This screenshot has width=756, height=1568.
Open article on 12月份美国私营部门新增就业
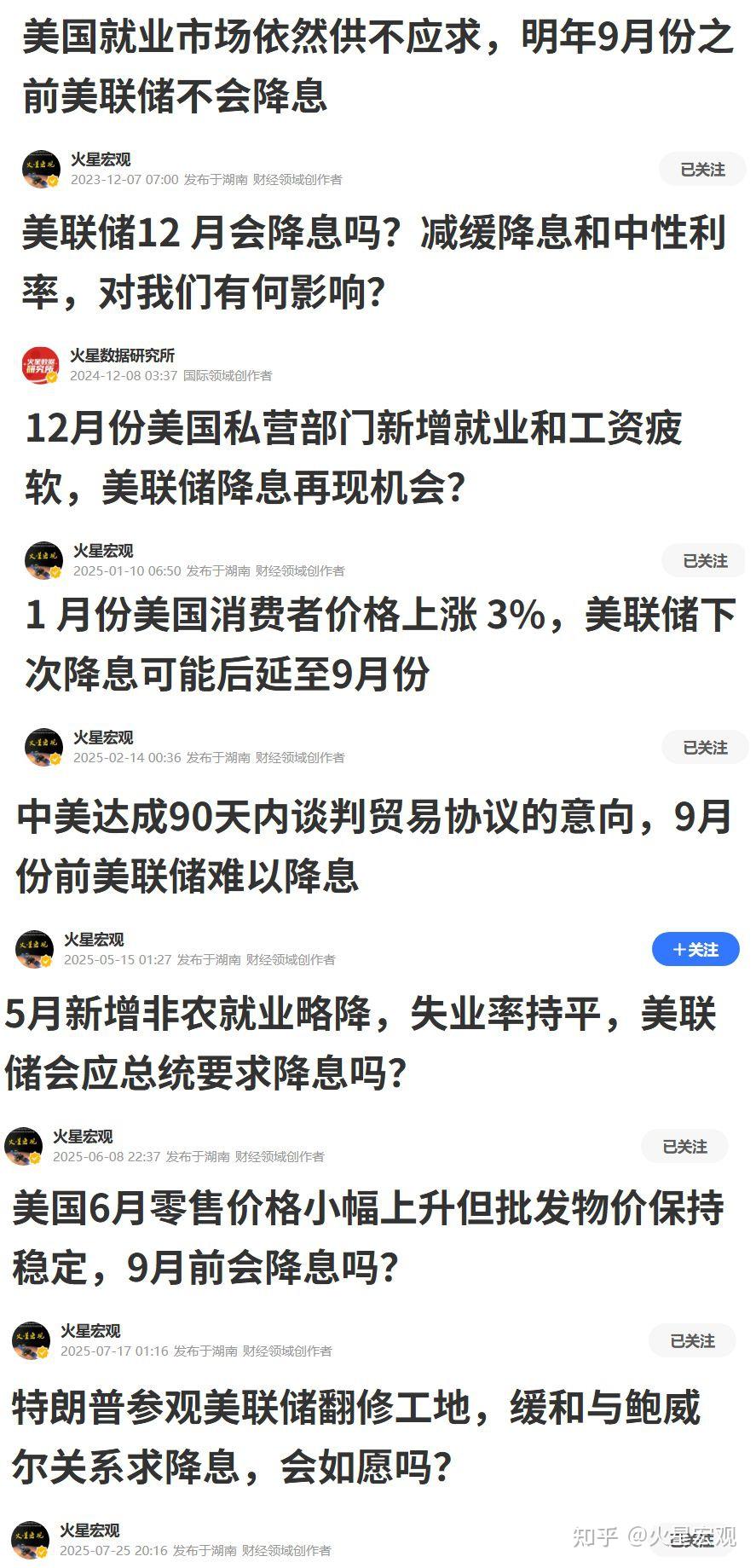tap(358, 454)
